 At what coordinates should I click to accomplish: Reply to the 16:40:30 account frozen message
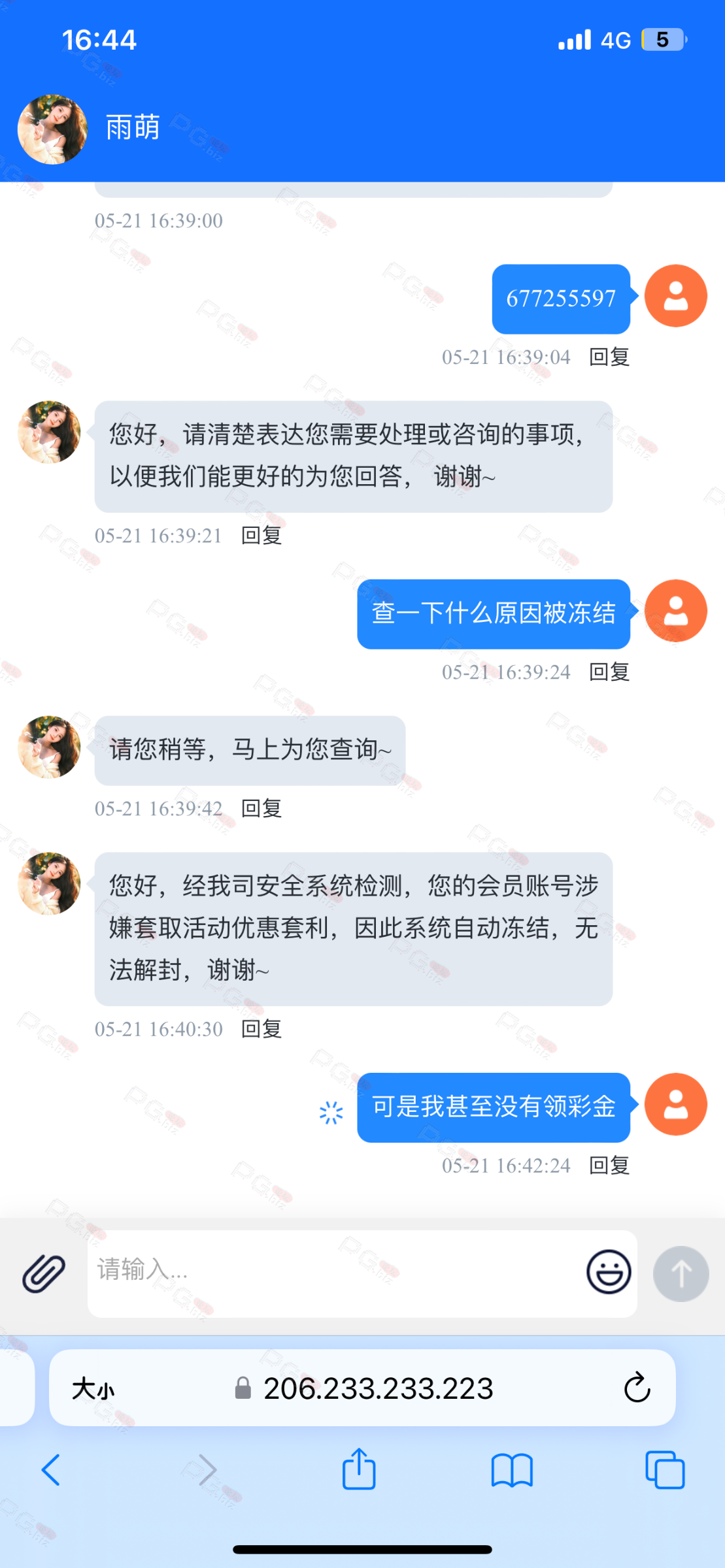(x=261, y=1029)
